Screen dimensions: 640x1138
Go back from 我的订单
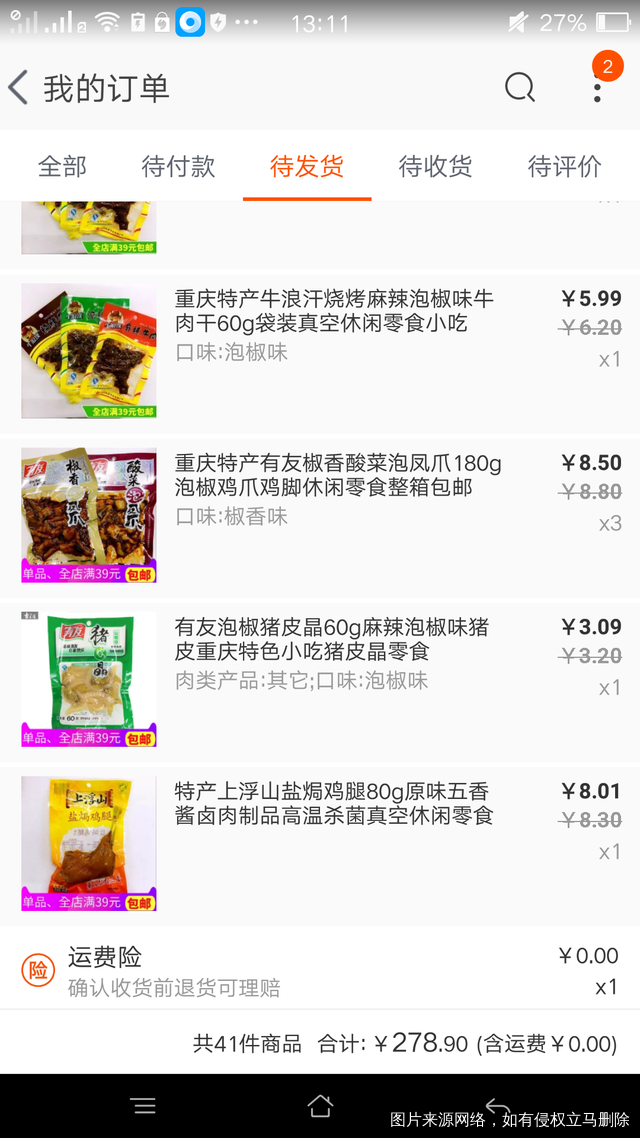tap(18, 88)
